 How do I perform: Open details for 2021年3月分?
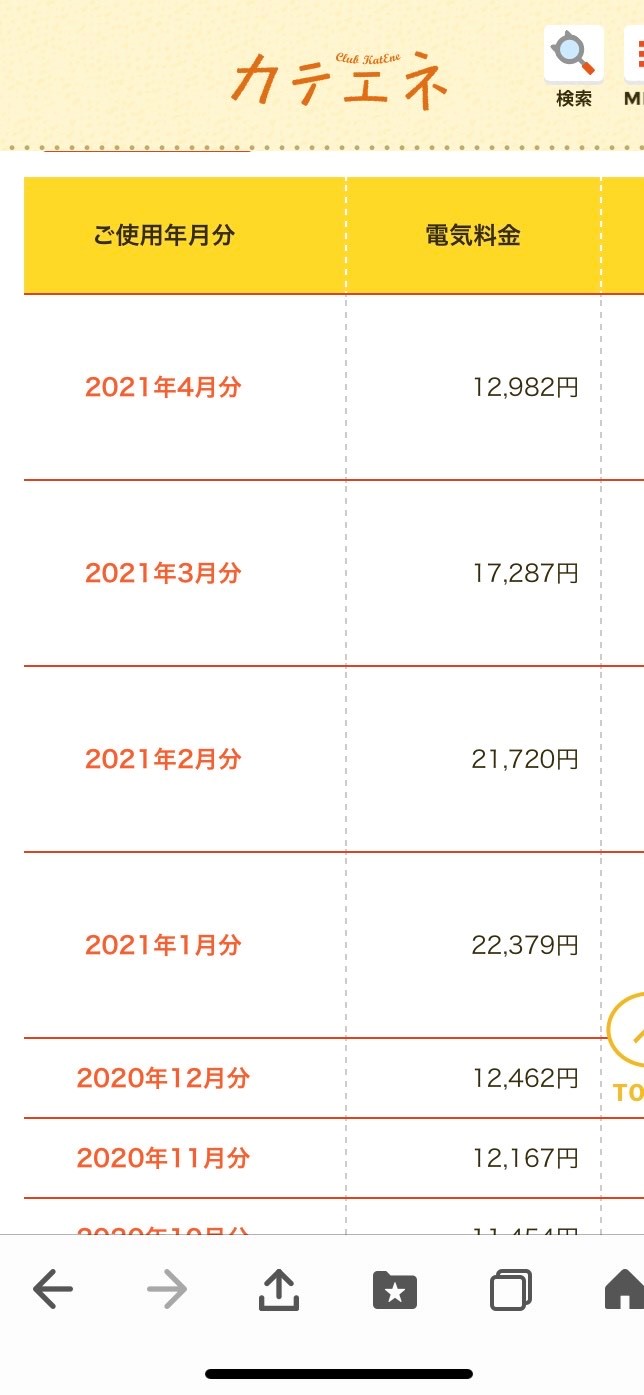(163, 574)
